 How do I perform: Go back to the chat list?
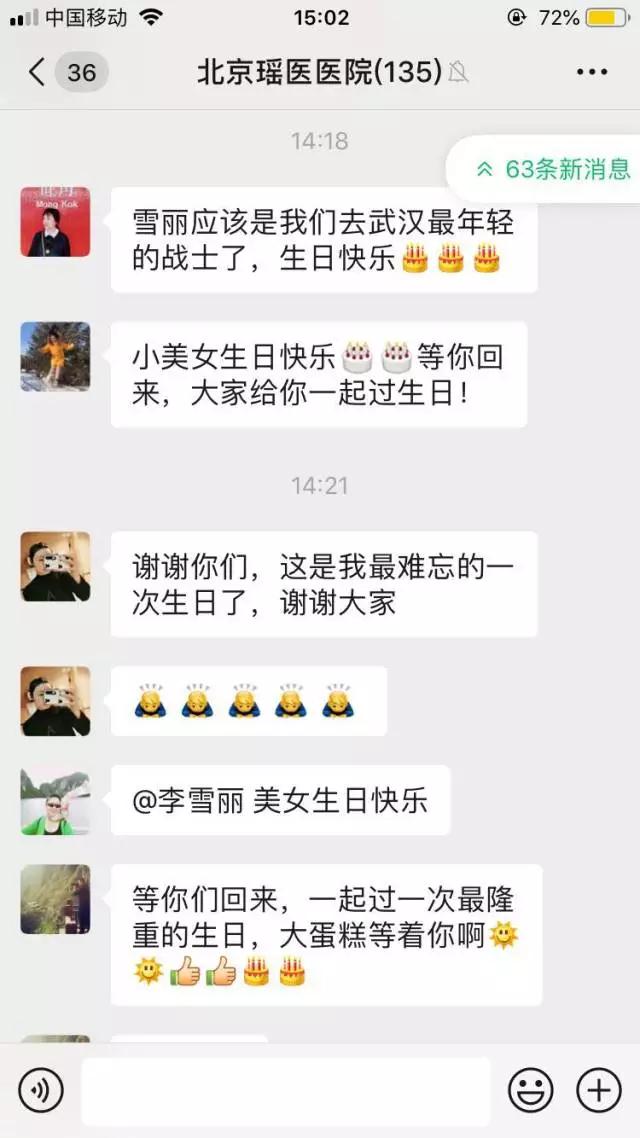pyautogui.click(x=38, y=72)
